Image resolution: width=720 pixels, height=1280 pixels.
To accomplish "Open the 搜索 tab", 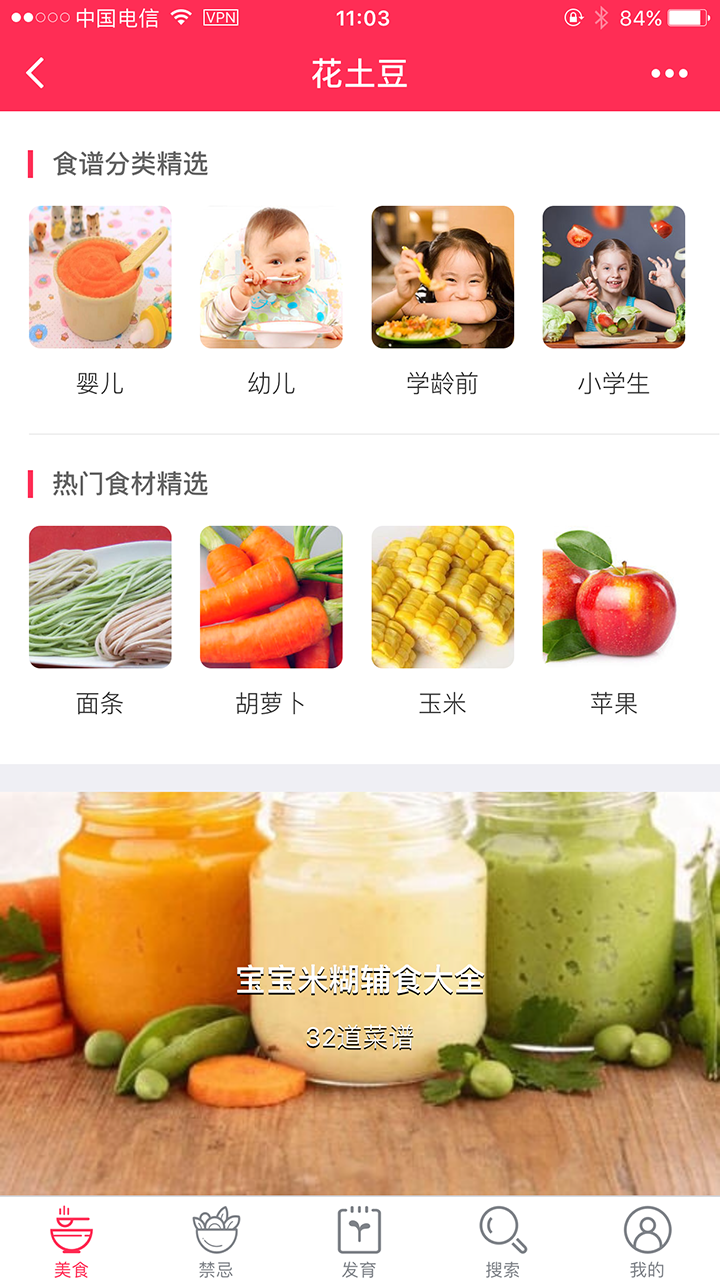I will tap(503, 1241).
